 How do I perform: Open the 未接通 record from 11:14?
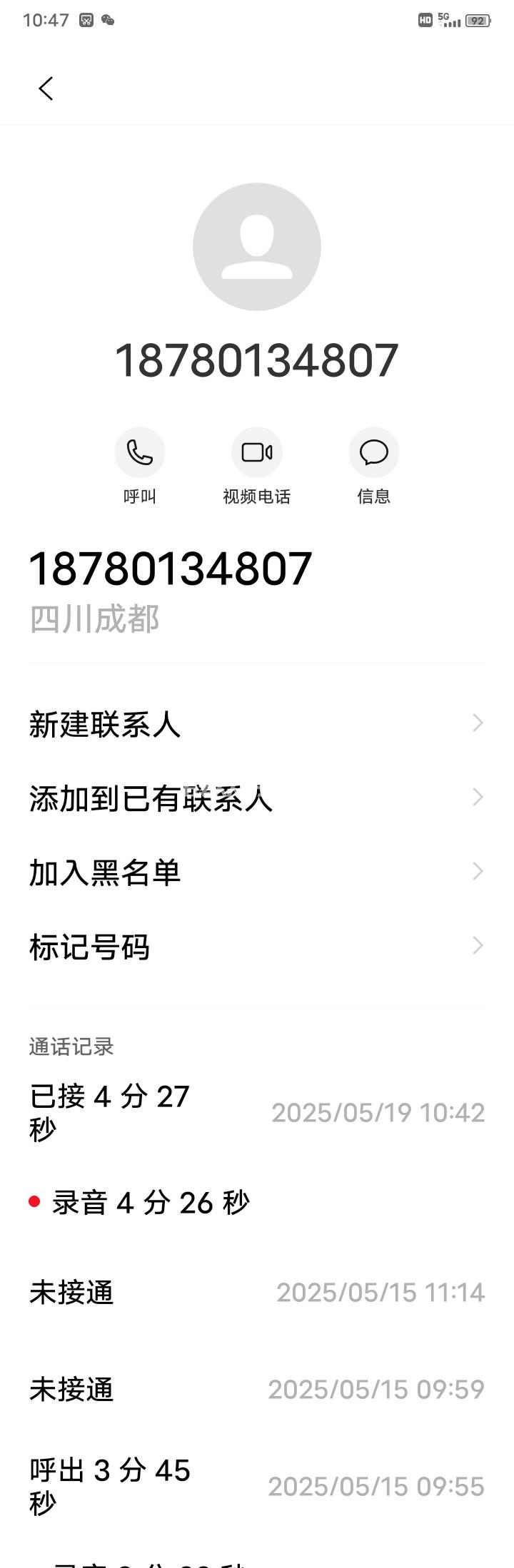click(257, 1292)
